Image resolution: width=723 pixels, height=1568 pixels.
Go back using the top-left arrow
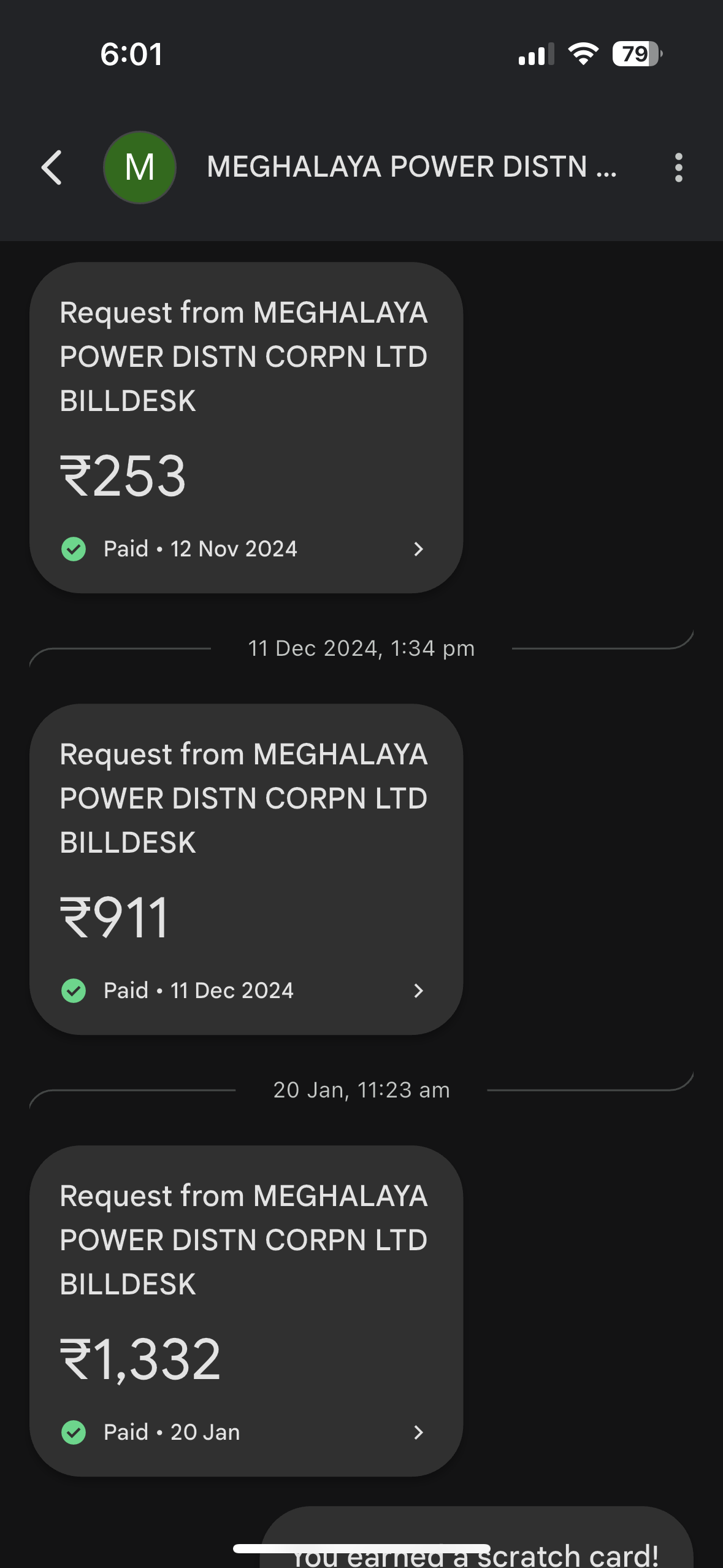point(52,167)
